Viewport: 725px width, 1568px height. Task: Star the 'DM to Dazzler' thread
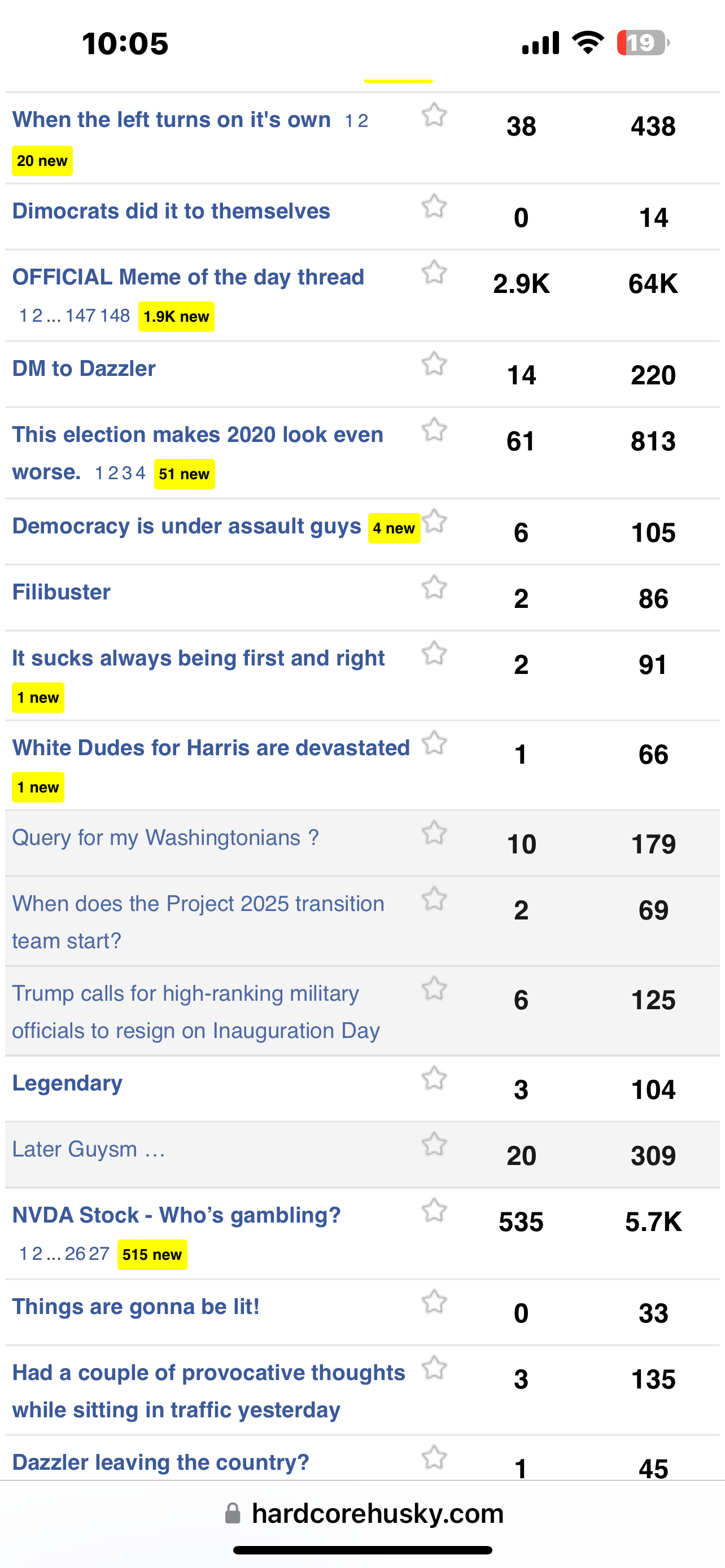(x=434, y=365)
